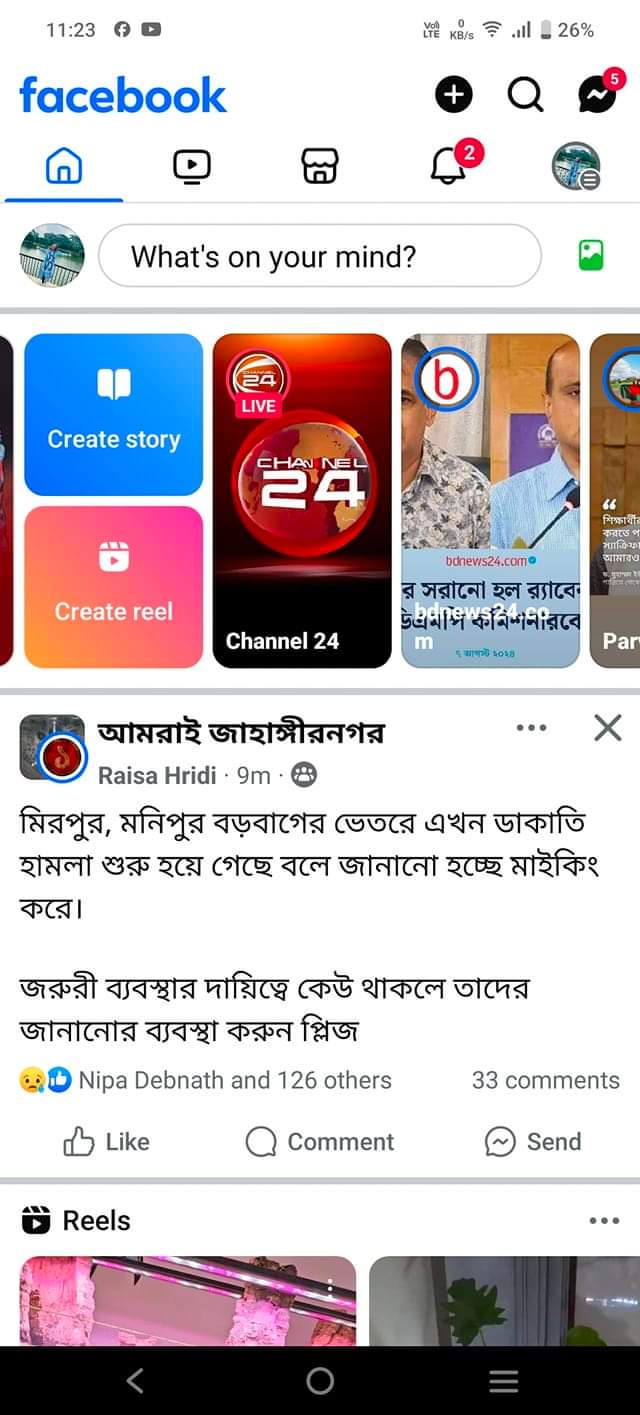Open the bdnews24.com story
The image size is (640, 1415).
pos(490,500)
